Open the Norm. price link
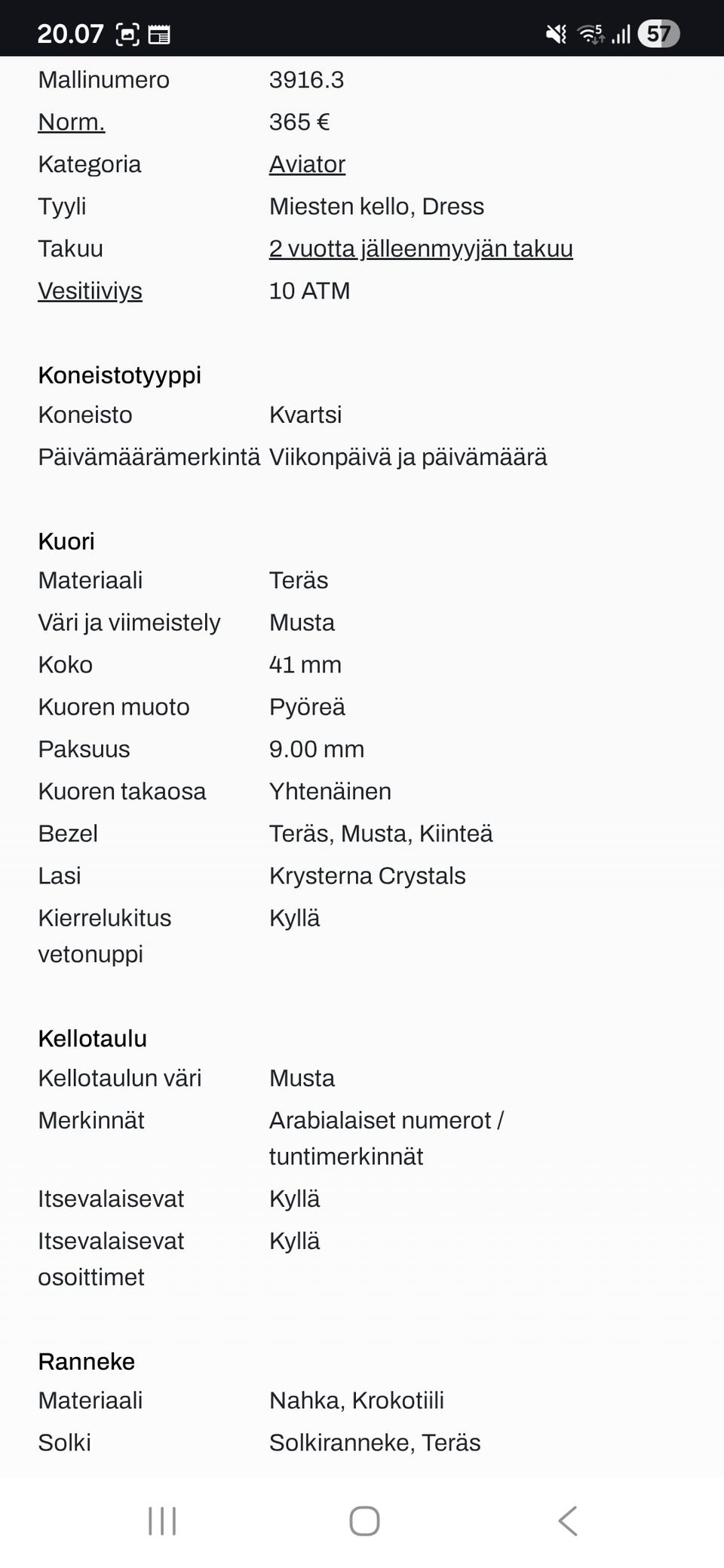724x1568 pixels. coord(71,121)
